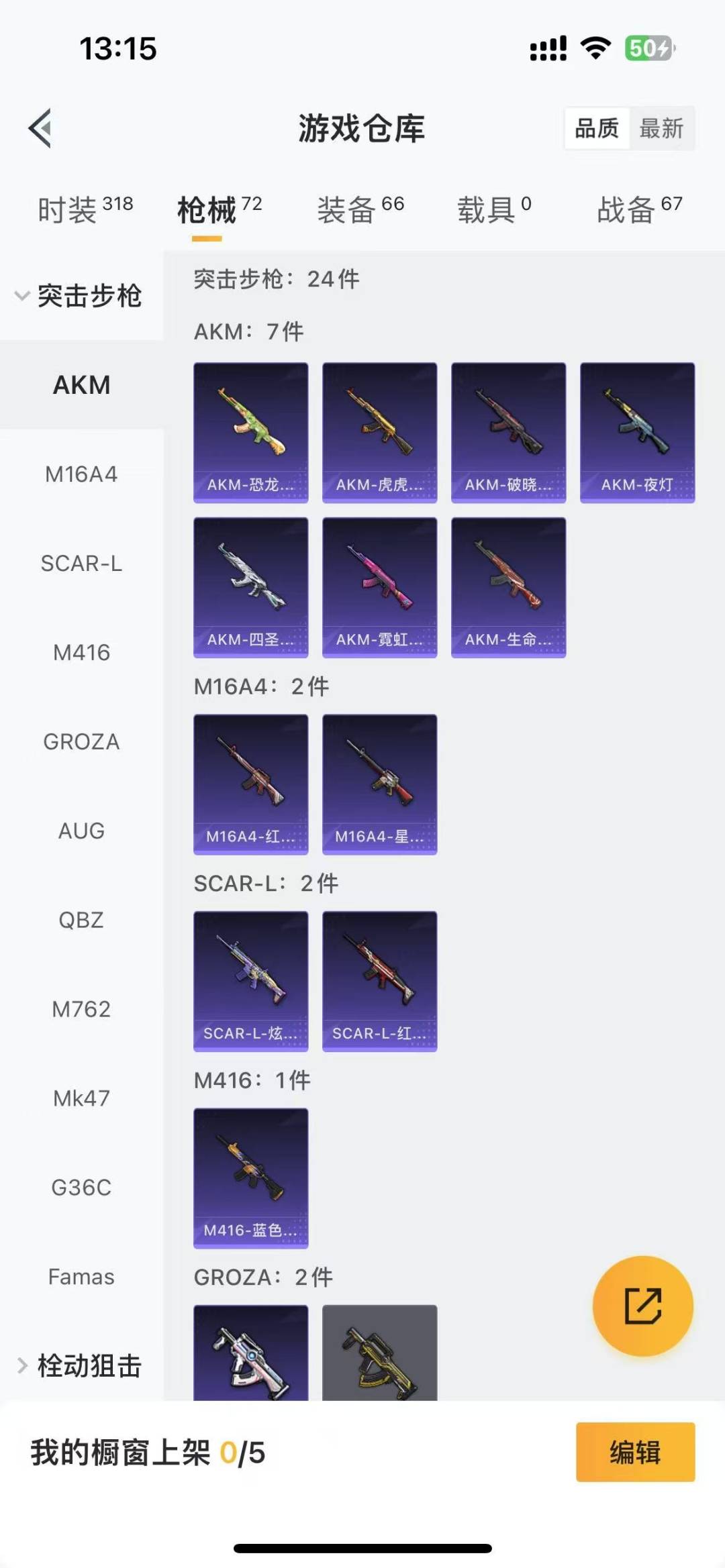Viewport: 725px width, 1568px height.
Task: Expand the 栓动狙击 category
Action: coord(81,1365)
